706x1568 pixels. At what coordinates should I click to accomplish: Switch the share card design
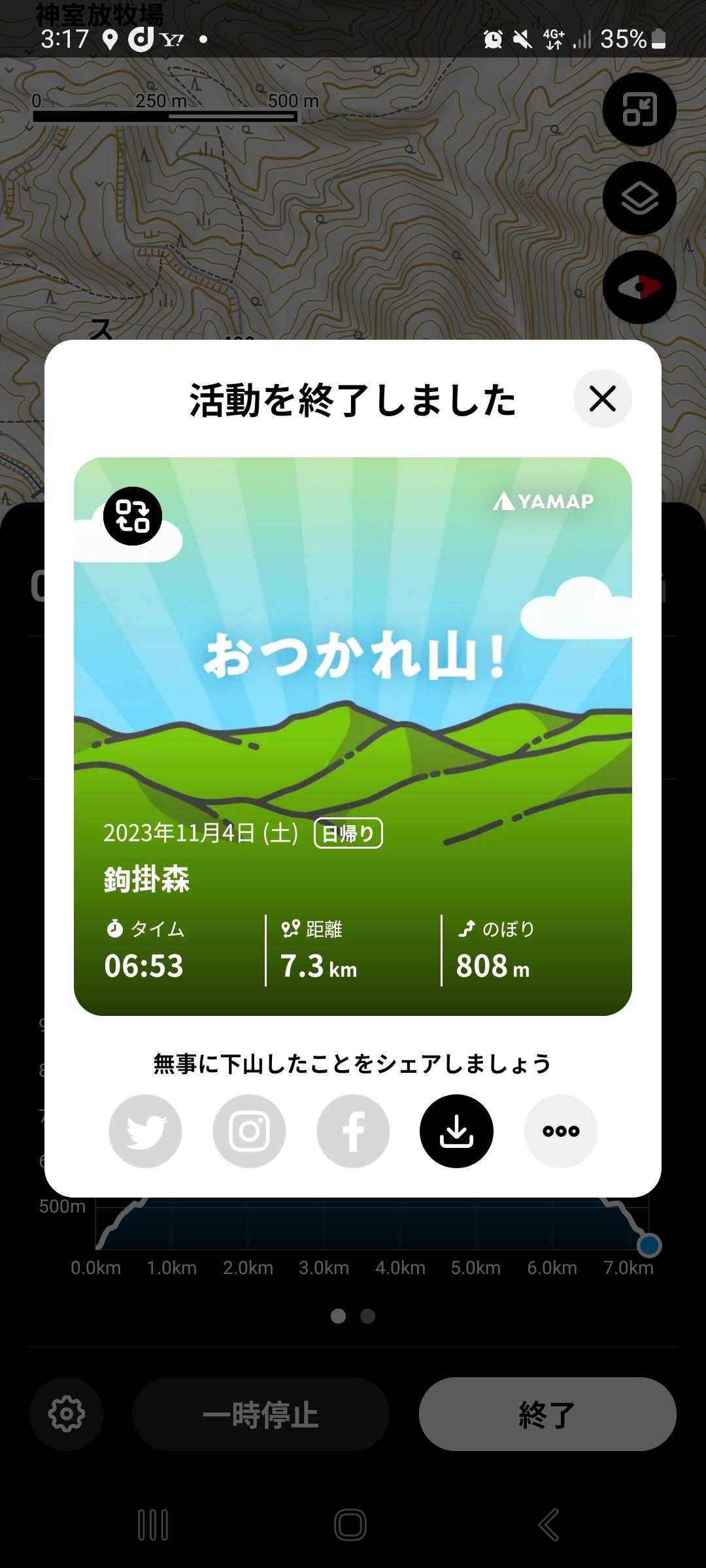pyautogui.click(x=133, y=516)
